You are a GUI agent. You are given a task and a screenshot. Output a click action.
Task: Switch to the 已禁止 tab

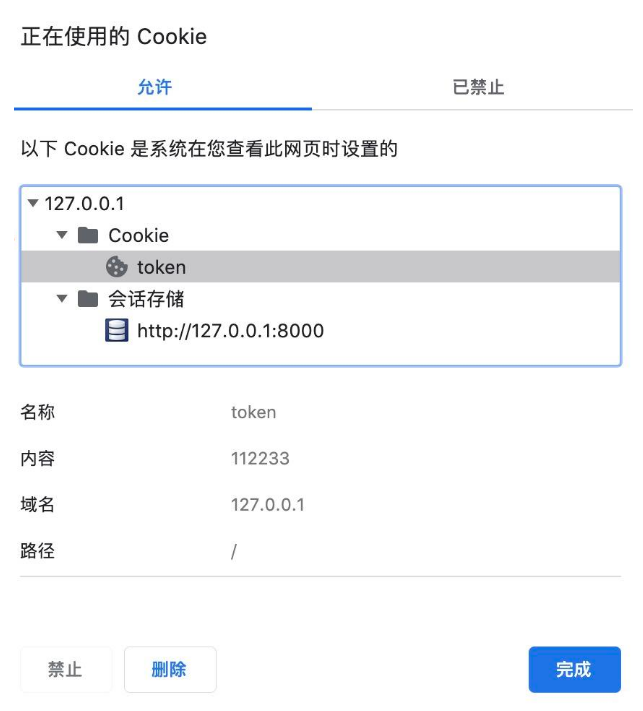[477, 87]
